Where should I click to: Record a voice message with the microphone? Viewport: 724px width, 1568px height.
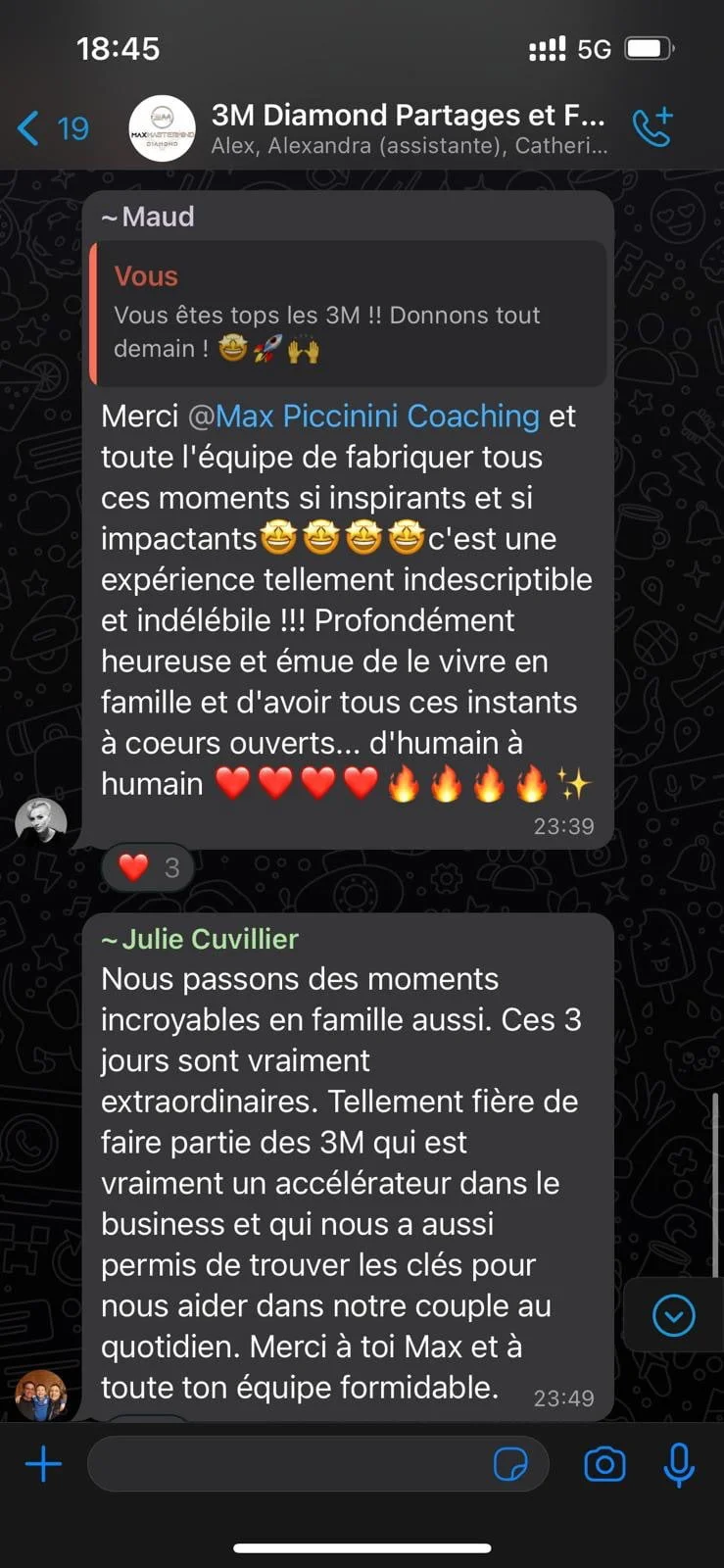[679, 1464]
